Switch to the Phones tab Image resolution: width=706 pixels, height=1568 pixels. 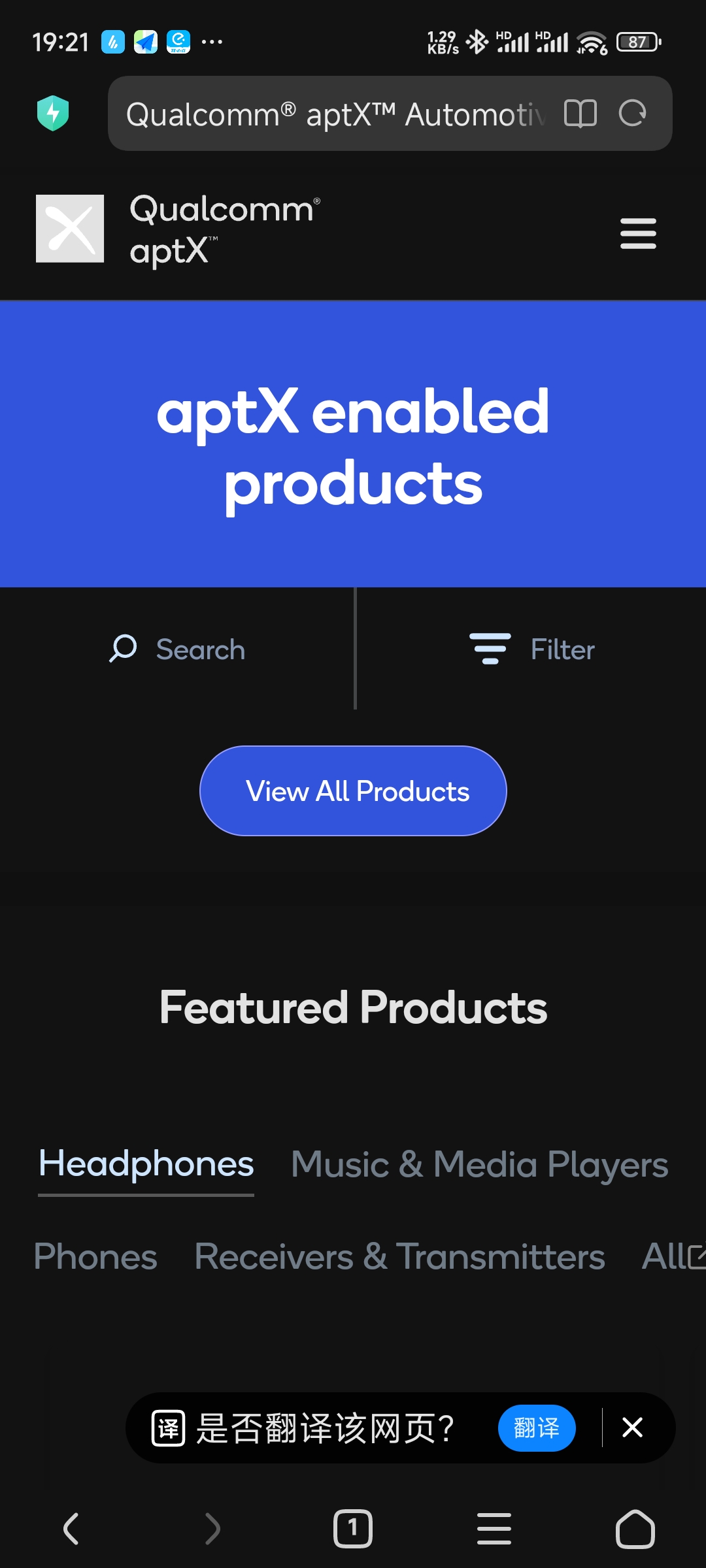coord(95,1256)
